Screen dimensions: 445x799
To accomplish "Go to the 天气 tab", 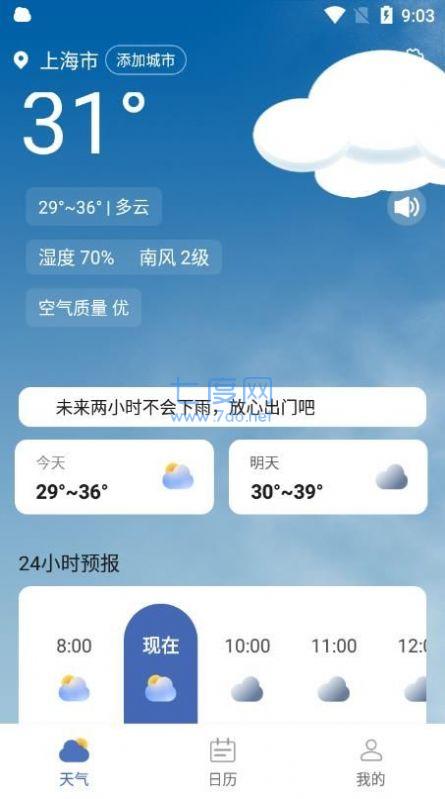I will coord(74,762).
